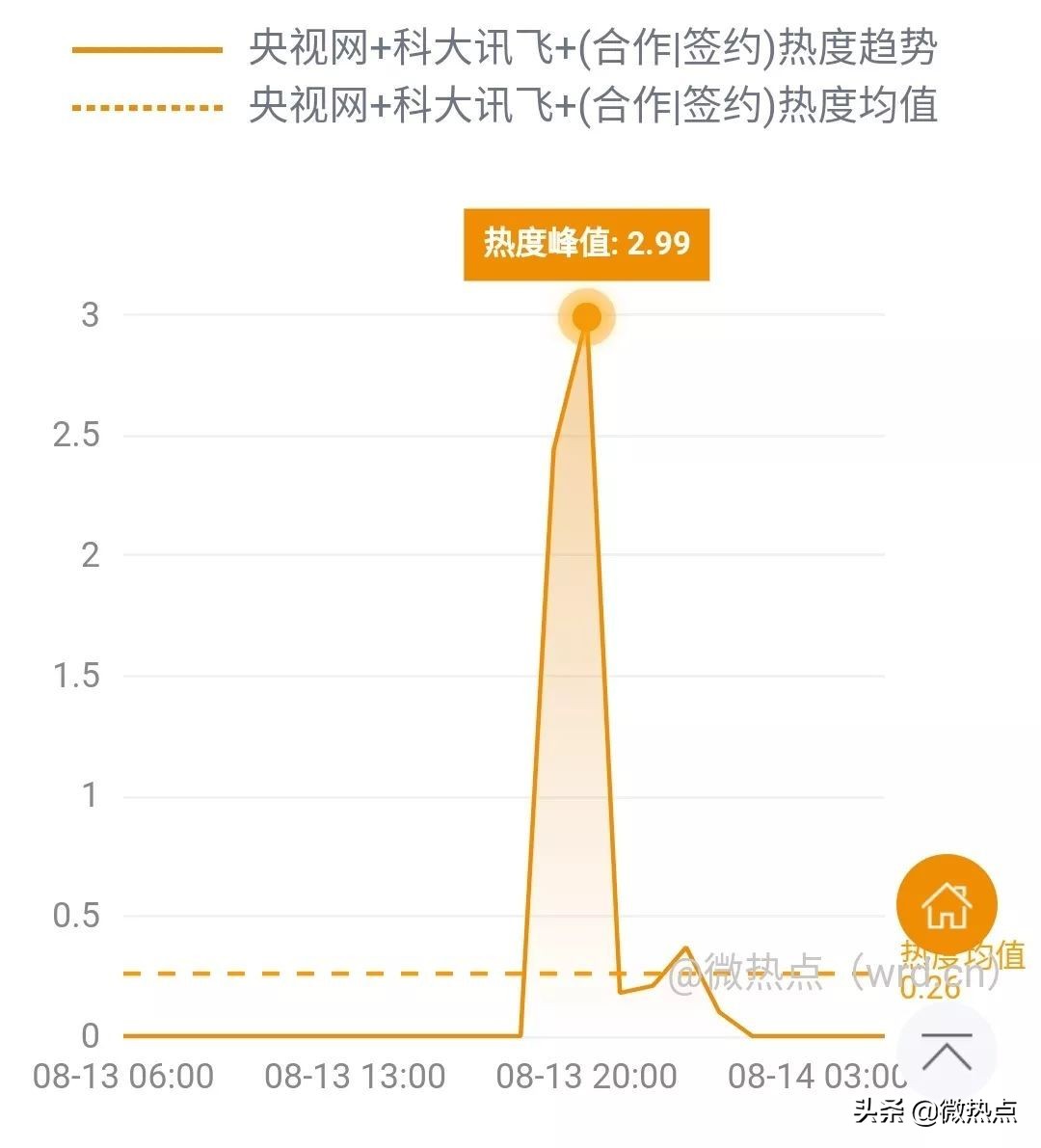Click the house glyph inside the orange circle
Viewport: 1041px width, 1148px height.
tap(946, 904)
